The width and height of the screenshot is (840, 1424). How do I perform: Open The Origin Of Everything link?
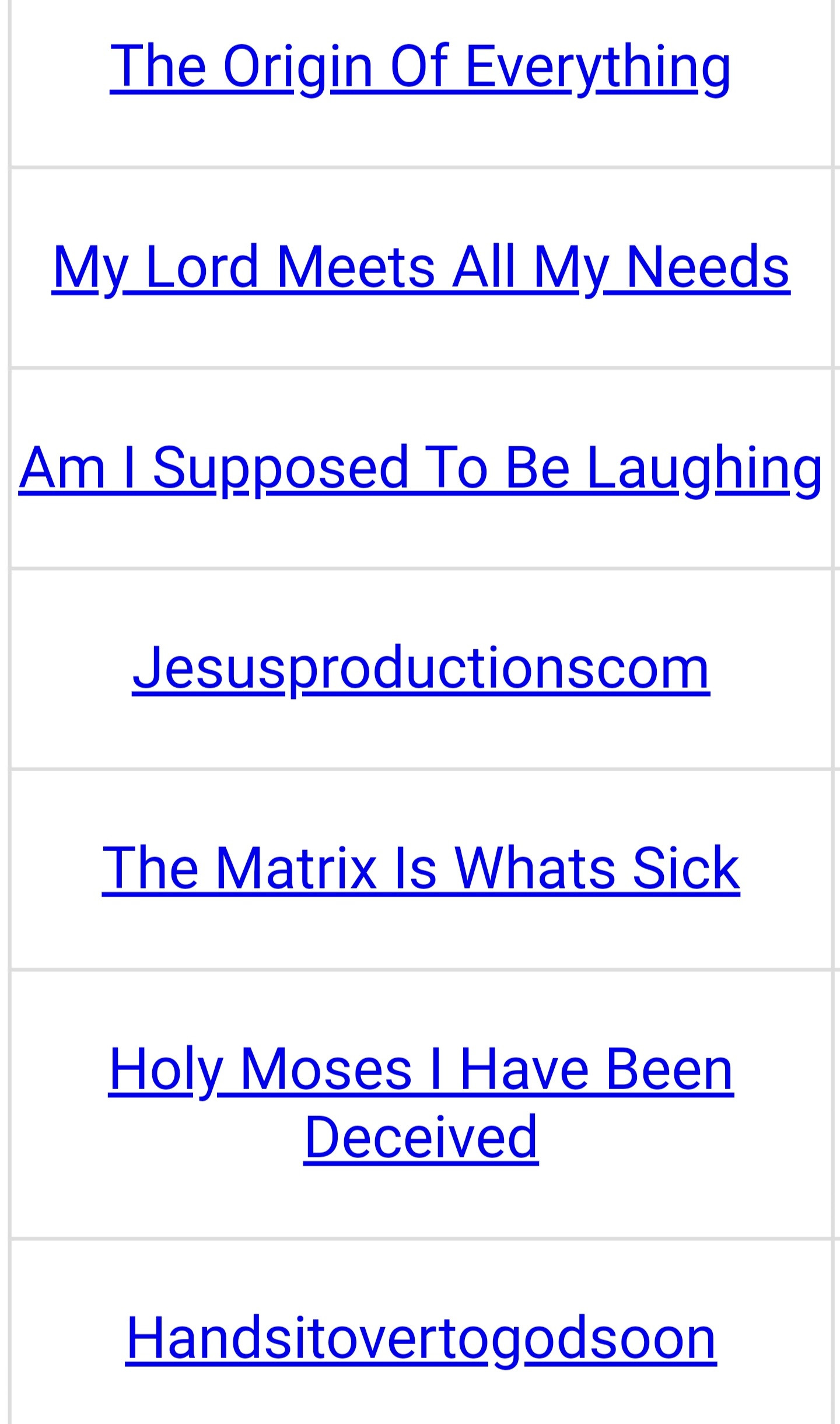pyautogui.click(x=420, y=67)
